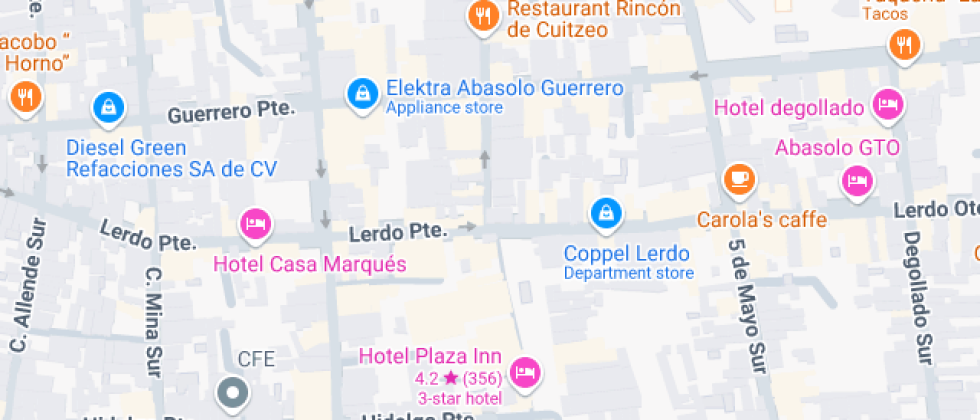Tap the Abasolo GTO hotel marker

pos(856,180)
